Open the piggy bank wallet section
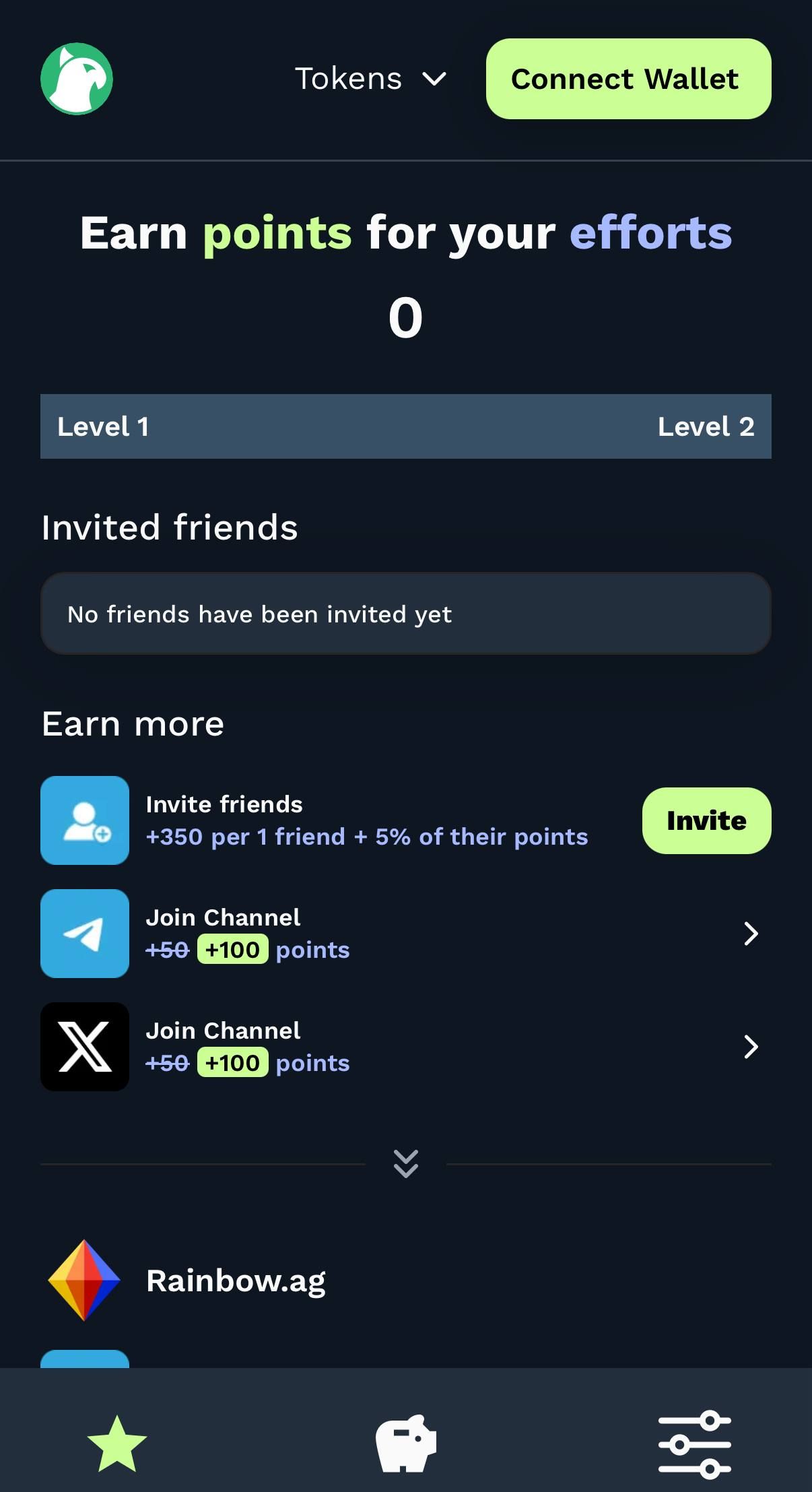 coord(406,1441)
